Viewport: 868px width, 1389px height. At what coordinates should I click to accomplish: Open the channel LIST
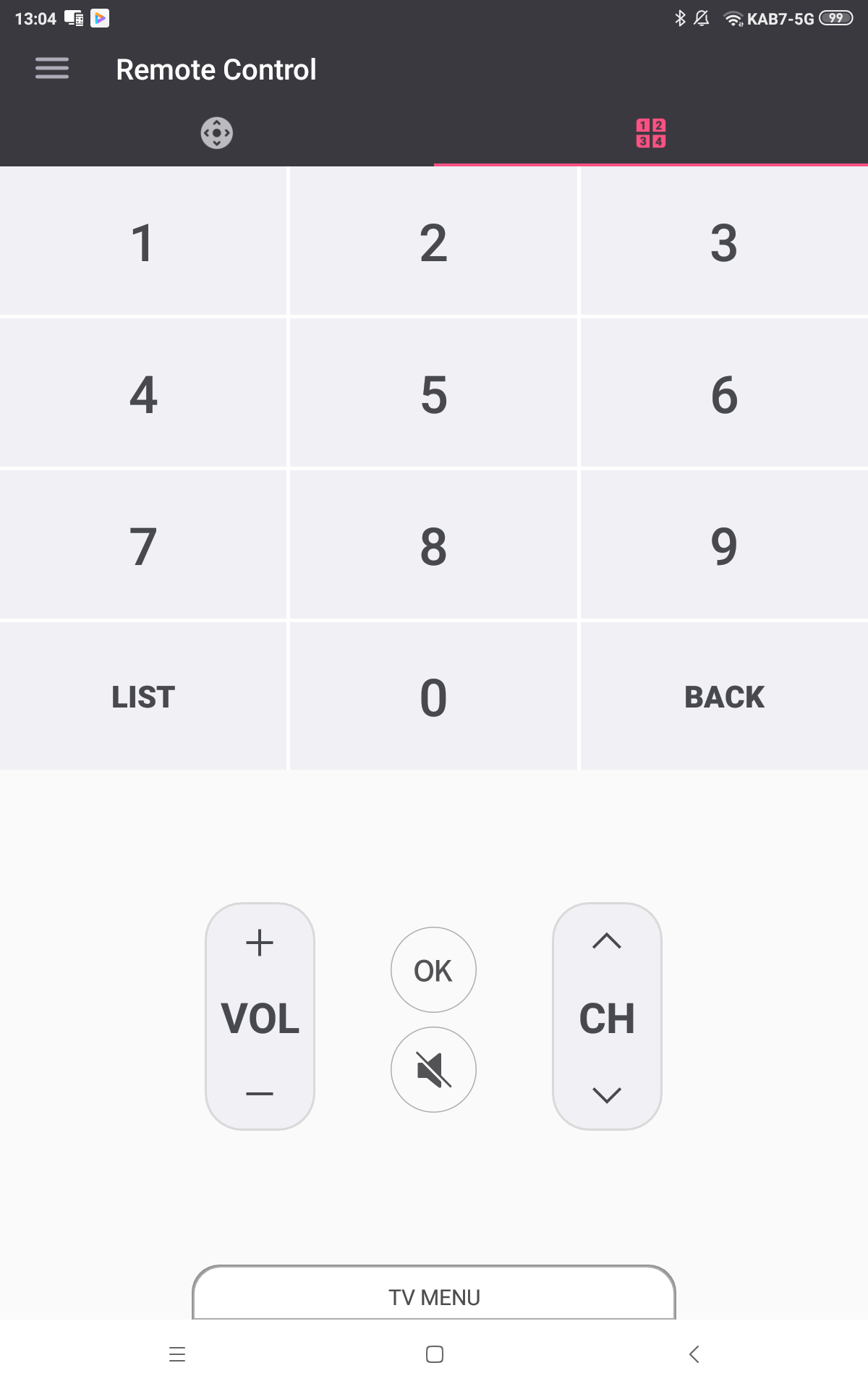coord(143,697)
